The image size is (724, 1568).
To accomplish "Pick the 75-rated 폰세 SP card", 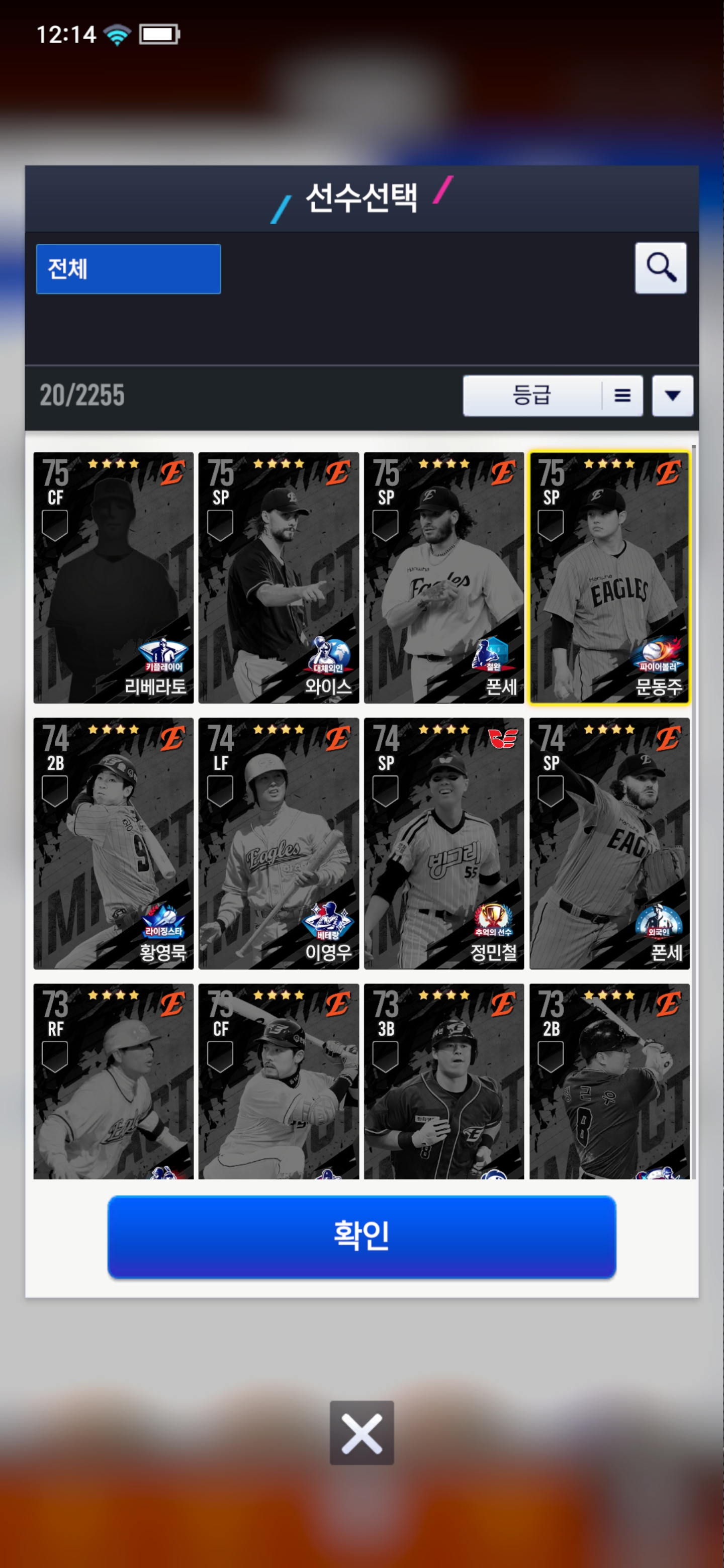I will 444,577.
